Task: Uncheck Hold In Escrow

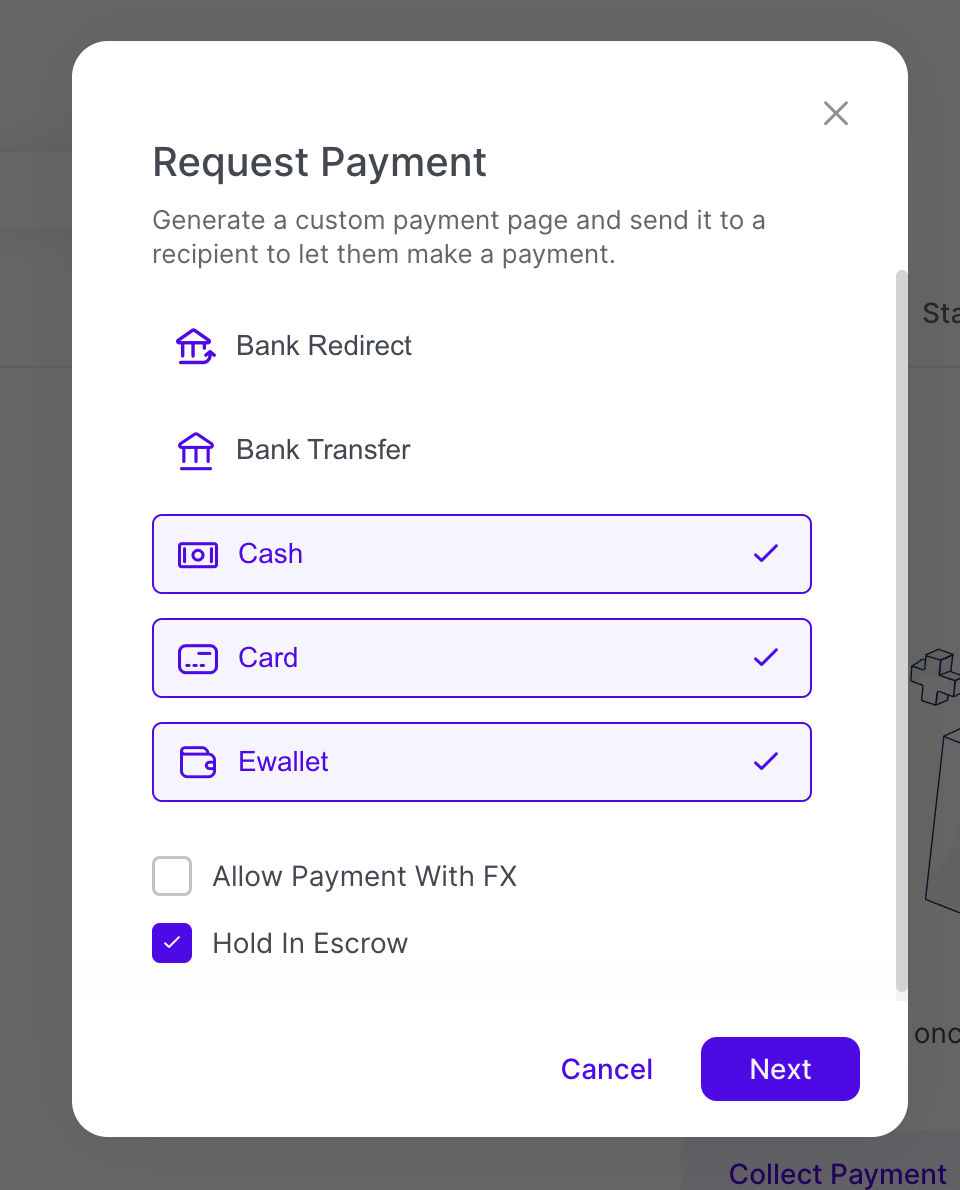Action: click(x=172, y=943)
